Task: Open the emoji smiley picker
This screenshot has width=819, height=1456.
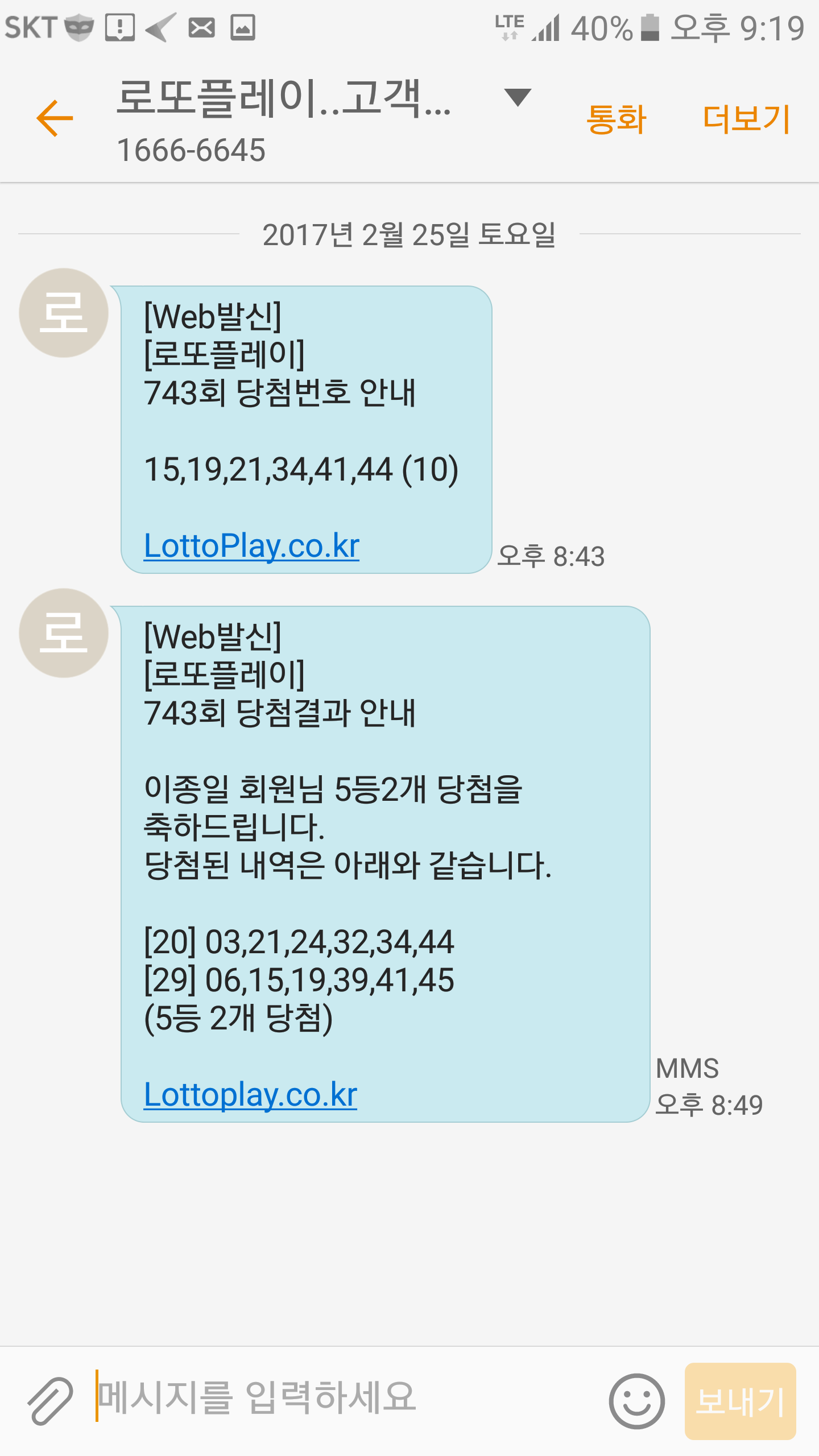Action: tap(636, 1401)
